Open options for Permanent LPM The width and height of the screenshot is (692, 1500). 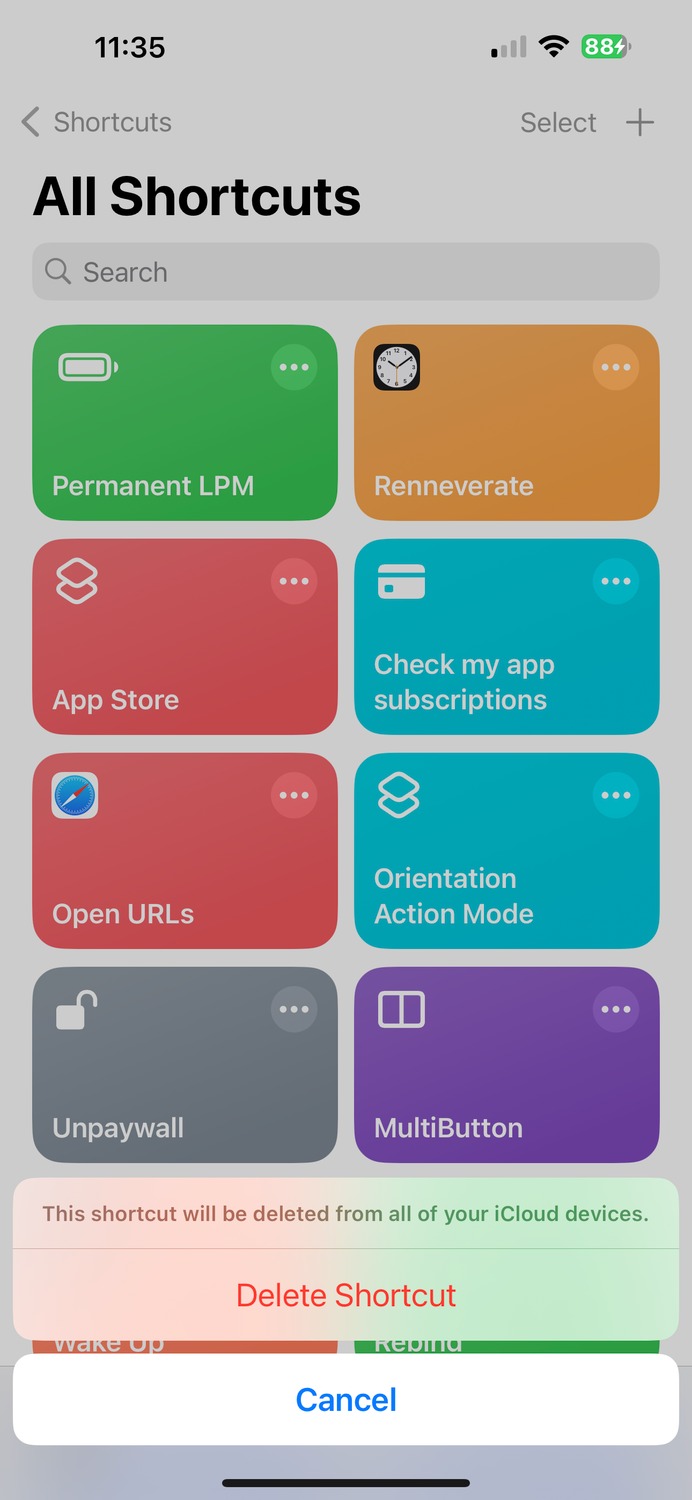294,367
